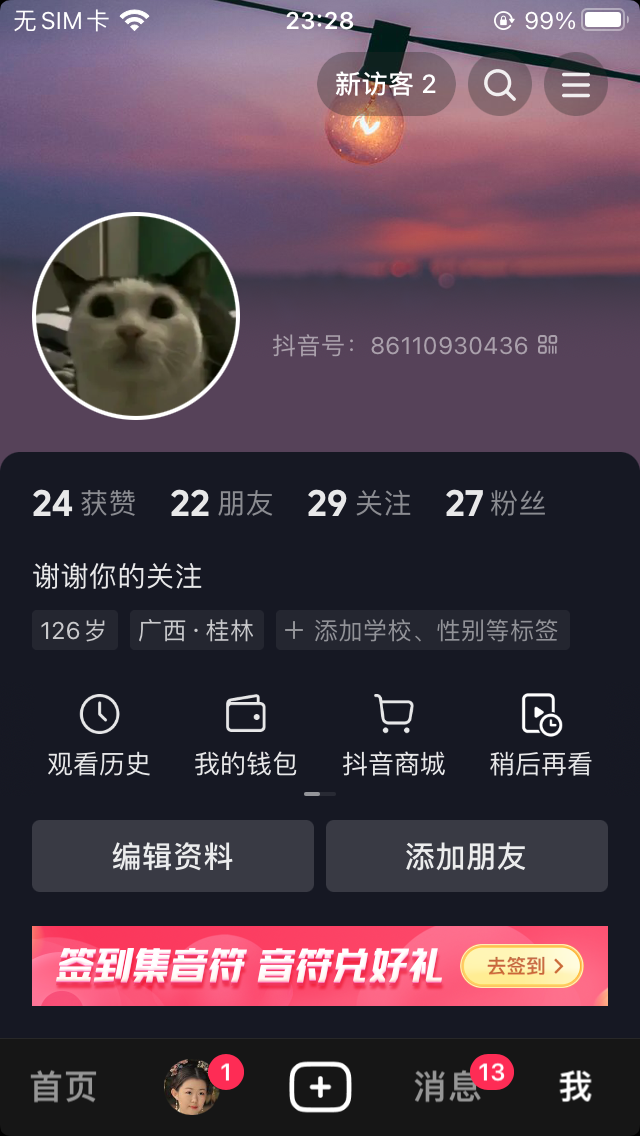Open the search icon
Viewport: 640px width, 1136px height.
[x=500, y=85]
